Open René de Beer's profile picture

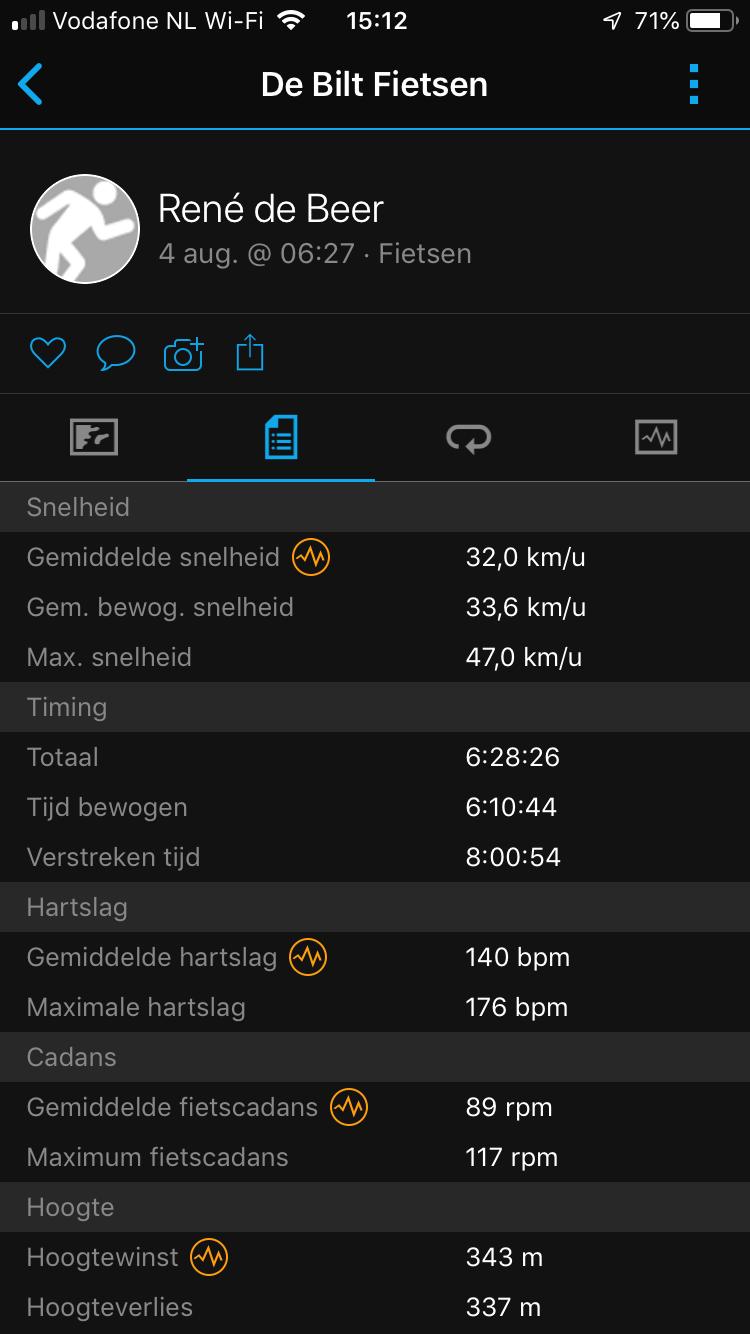(x=85, y=229)
